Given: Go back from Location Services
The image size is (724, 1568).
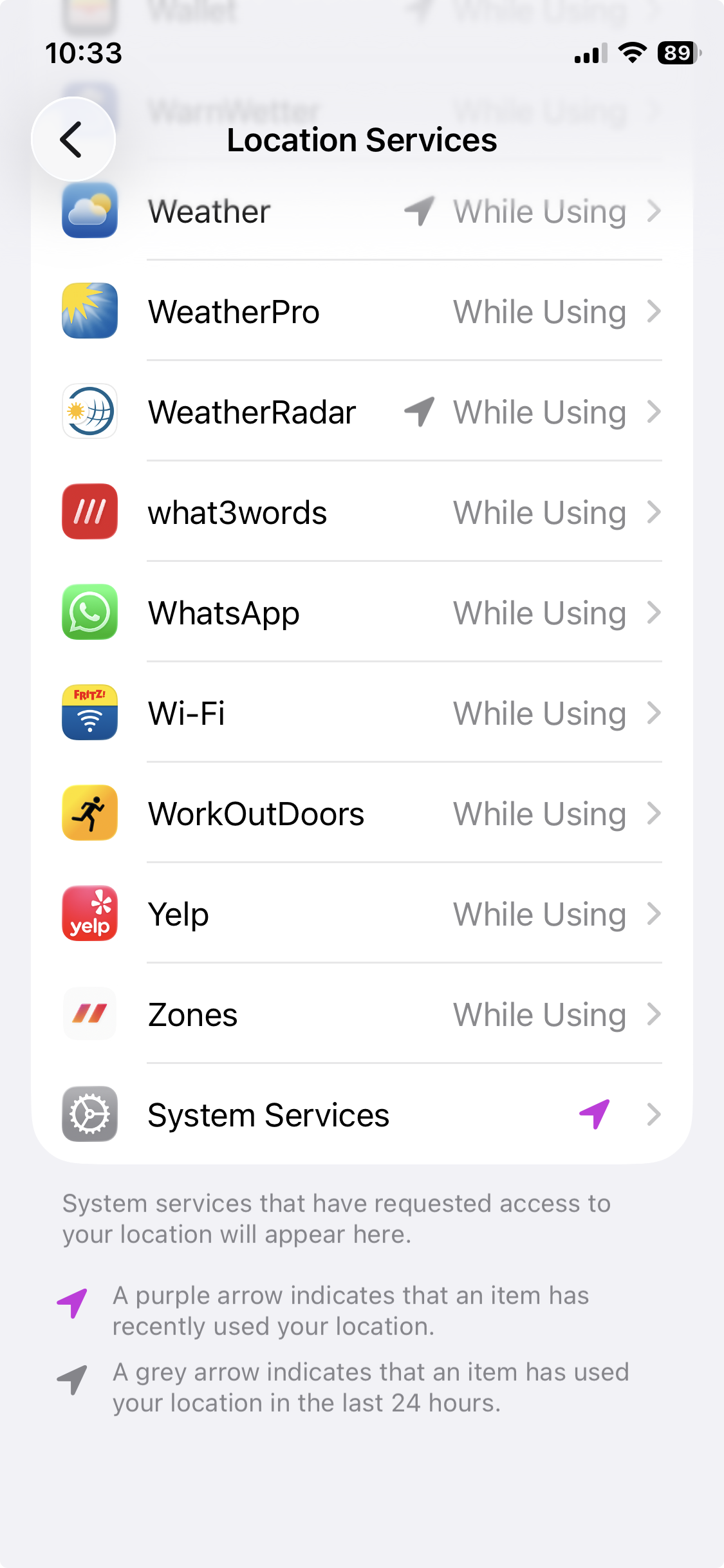Looking at the screenshot, I should 73,139.
